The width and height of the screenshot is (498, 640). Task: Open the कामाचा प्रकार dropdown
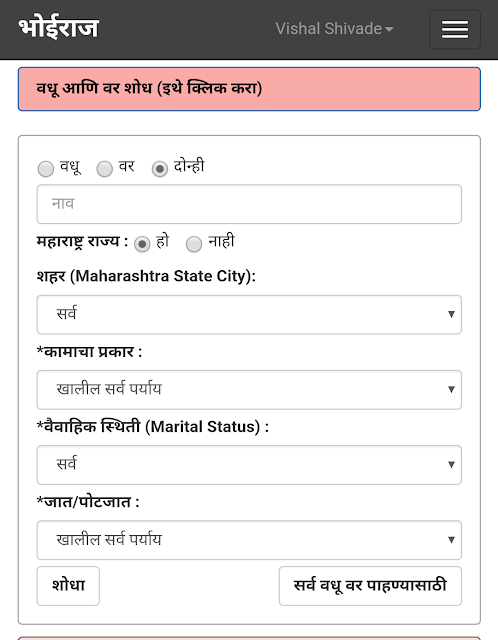249,389
